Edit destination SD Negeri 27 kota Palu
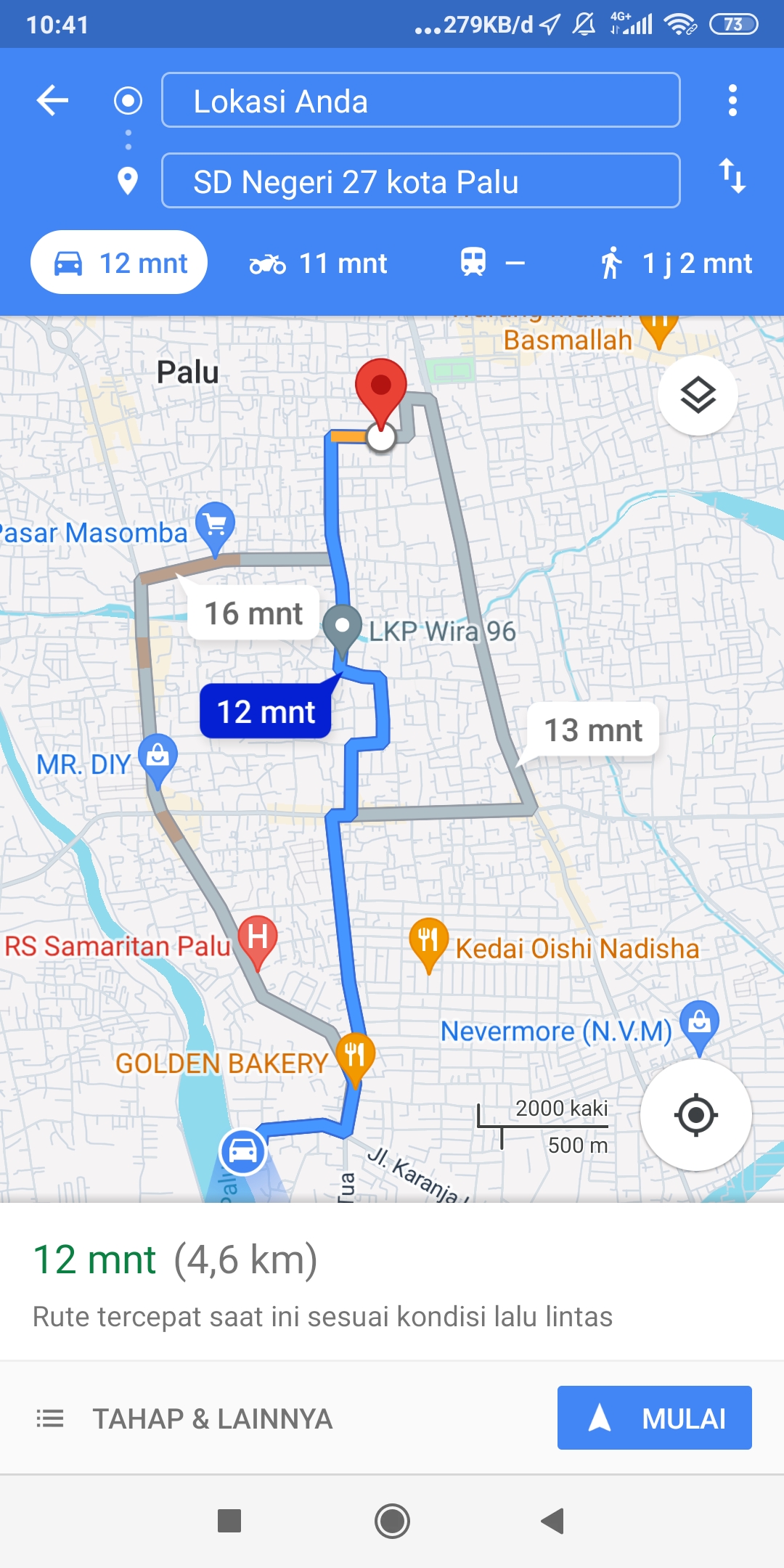 pos(420,181)
